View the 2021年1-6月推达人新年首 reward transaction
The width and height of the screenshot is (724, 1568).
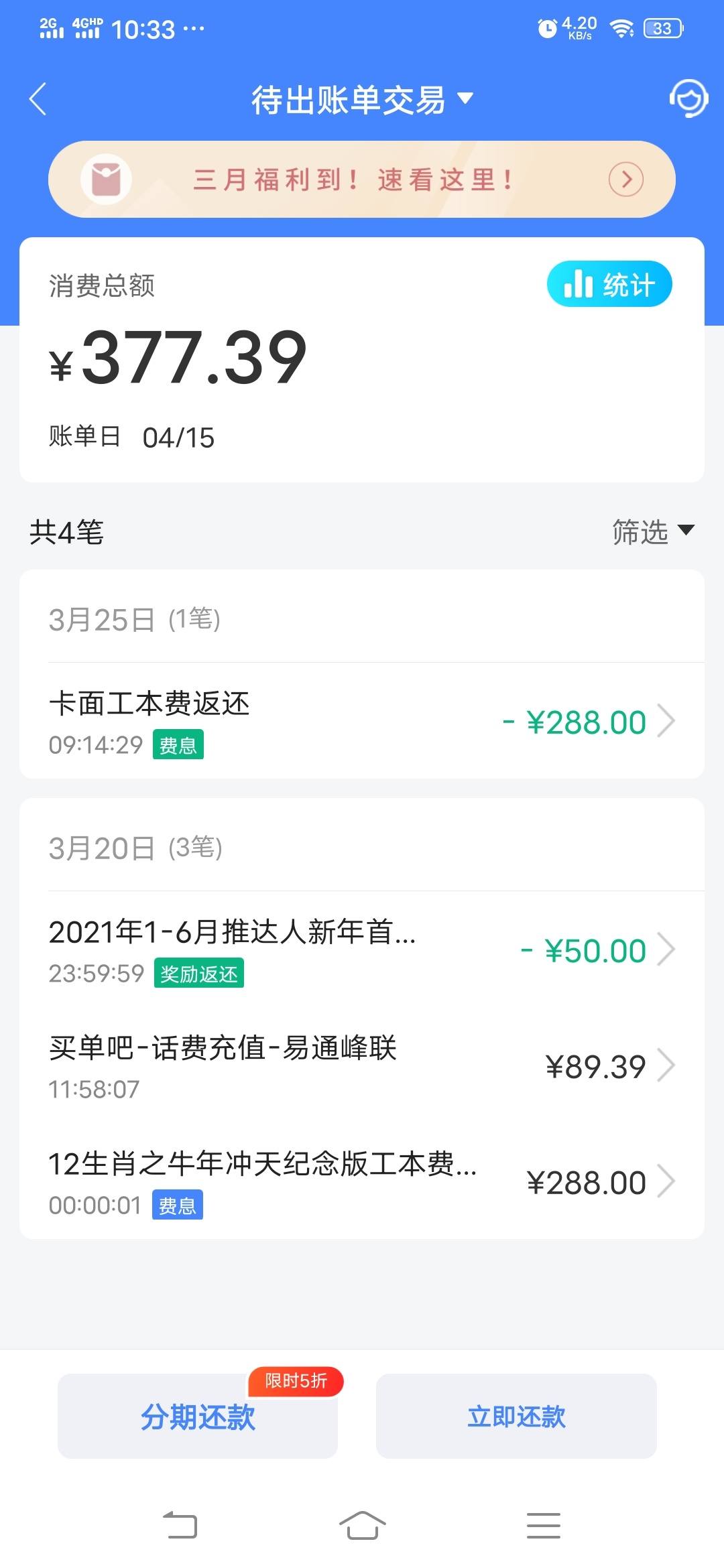coord(362,950)
